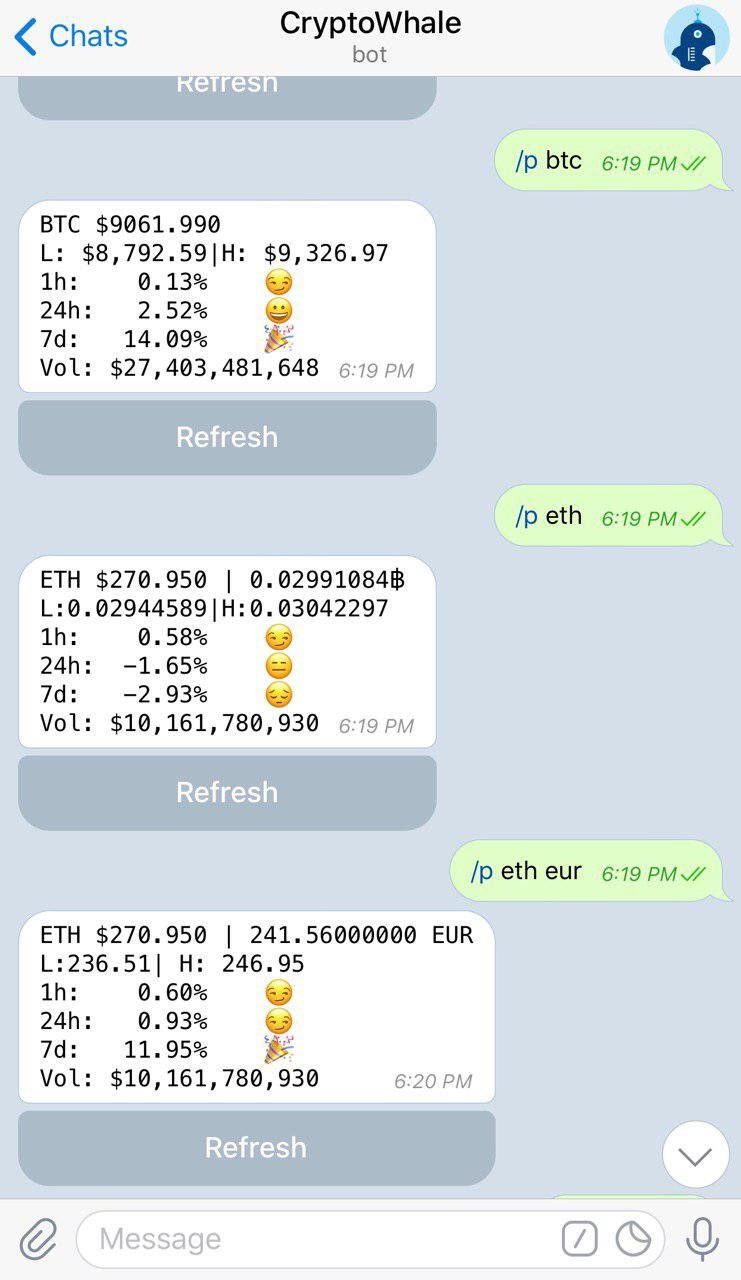Refresh the ETH EUR price card
This screenshot has width=741, height=1280.
255,1147
